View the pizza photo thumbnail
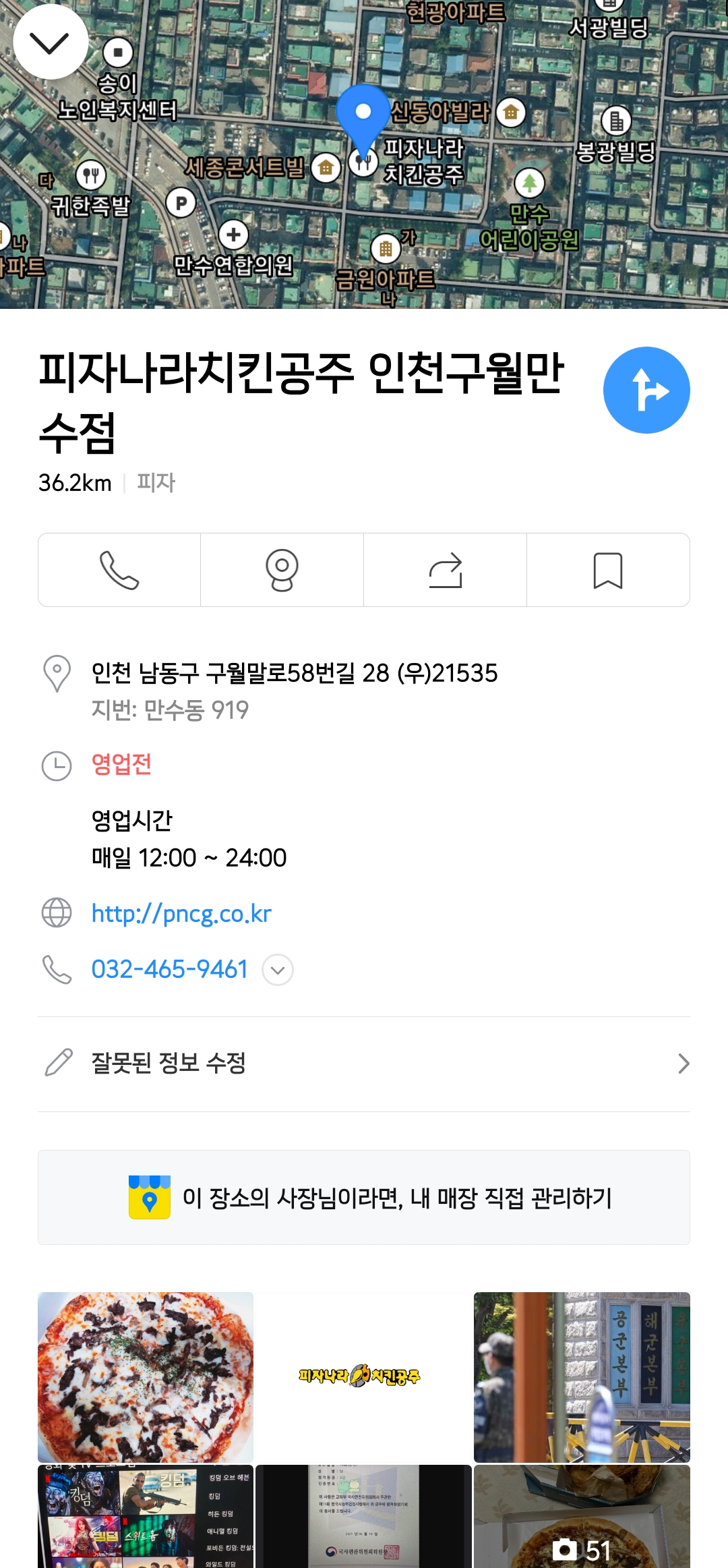Viewport: 728px width, 1568px height. pos(146,1376)
